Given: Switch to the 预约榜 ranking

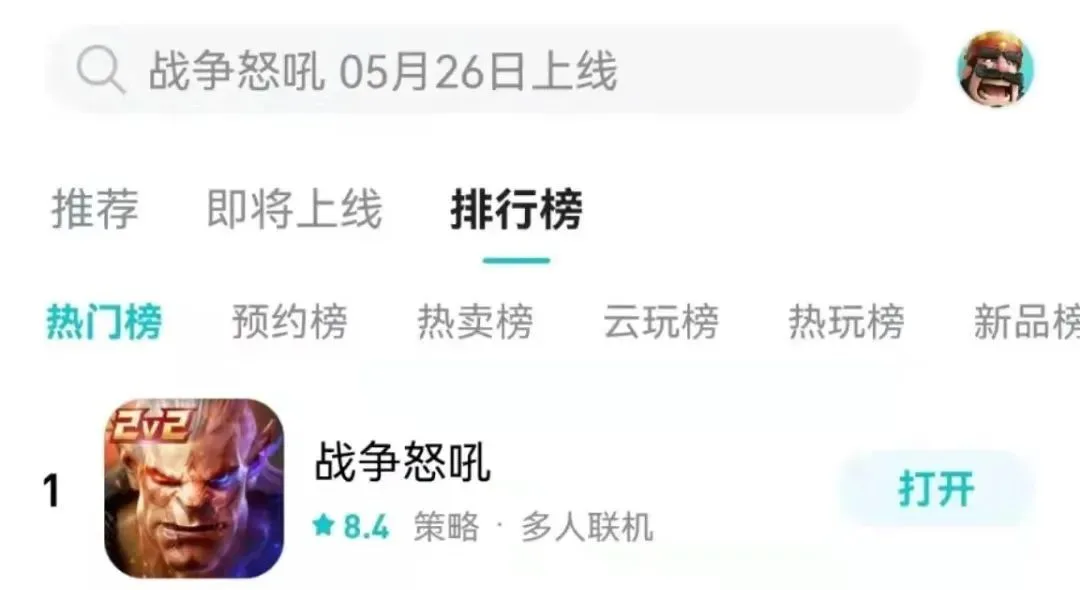Looking at the screenshot, I should [x=289, y=322].
